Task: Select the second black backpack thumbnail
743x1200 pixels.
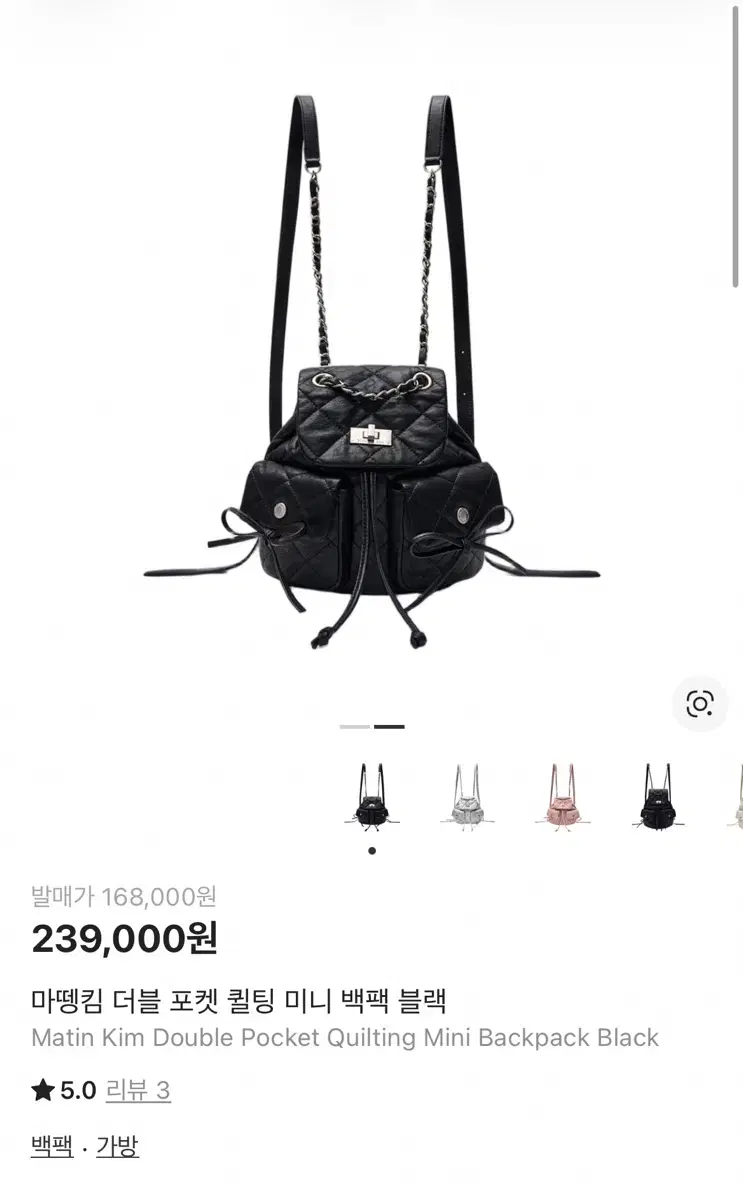Action: (657, 795)
